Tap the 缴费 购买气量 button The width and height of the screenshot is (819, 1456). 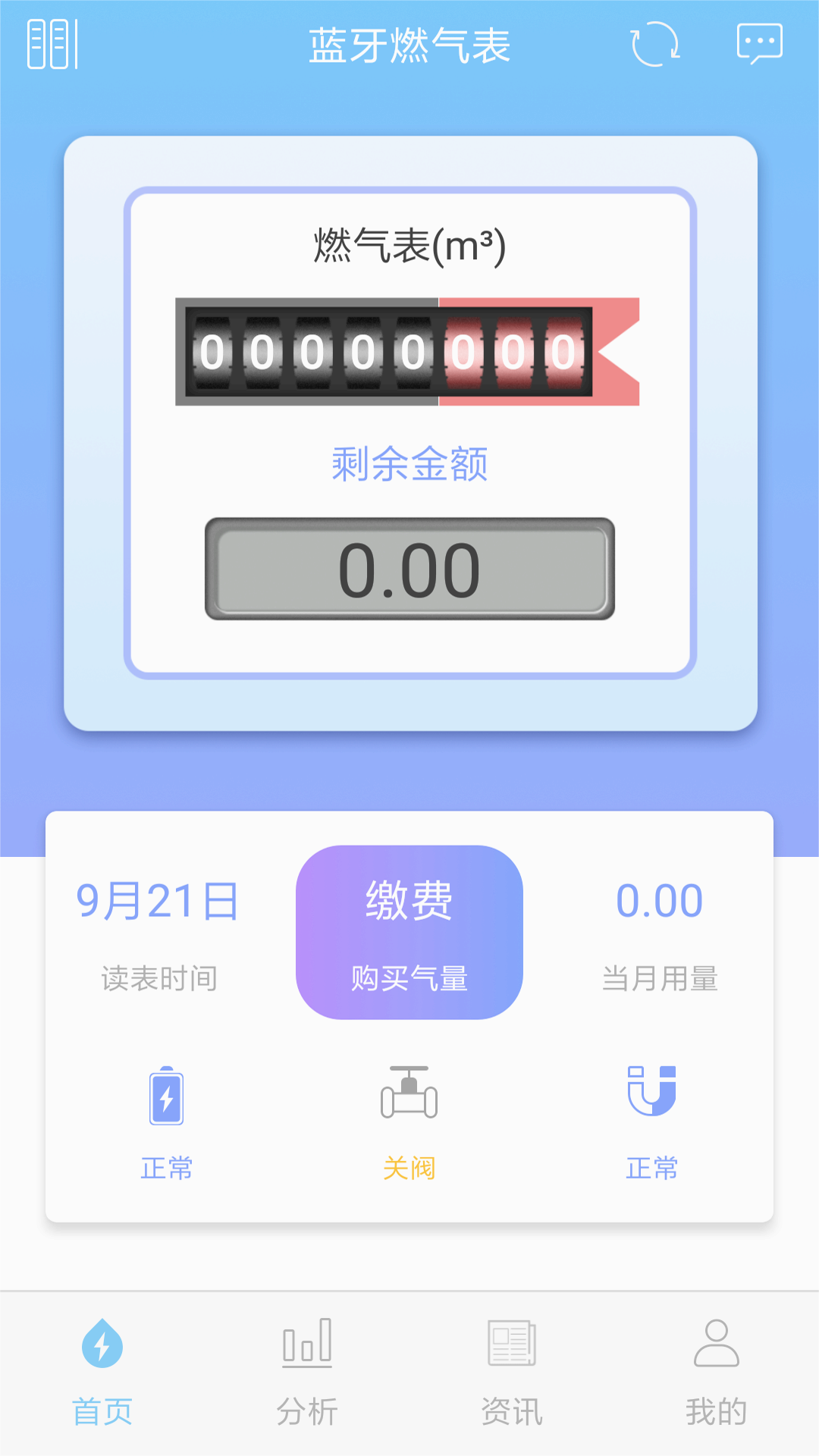coord(409,932)
